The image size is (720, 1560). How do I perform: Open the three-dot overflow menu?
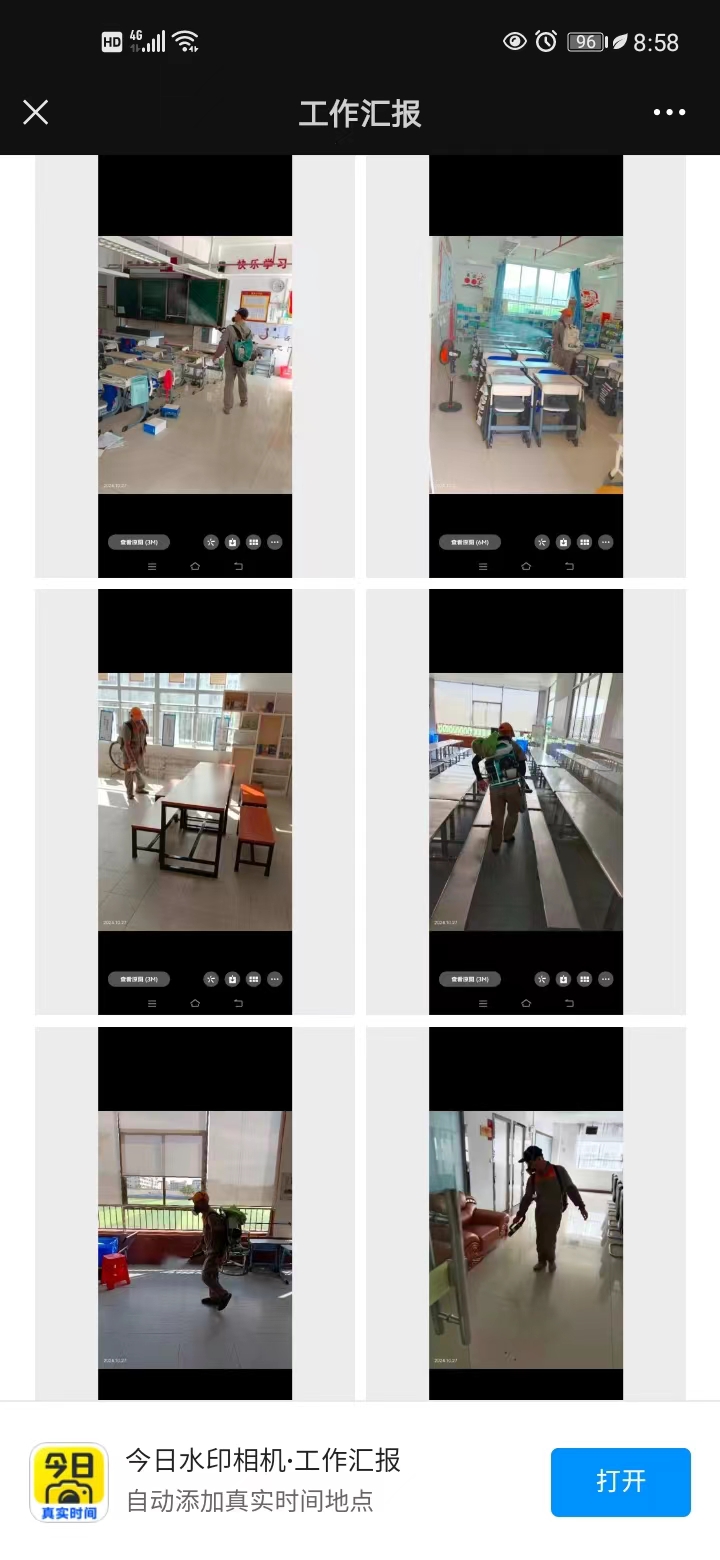coord(669,112)
